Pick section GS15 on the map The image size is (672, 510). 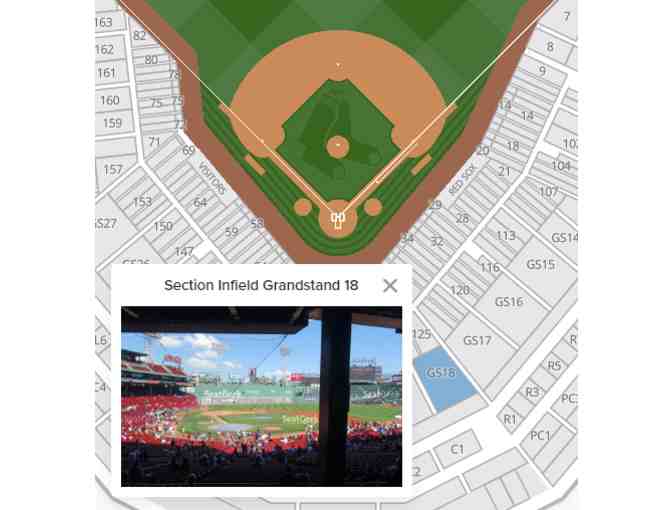540,265
